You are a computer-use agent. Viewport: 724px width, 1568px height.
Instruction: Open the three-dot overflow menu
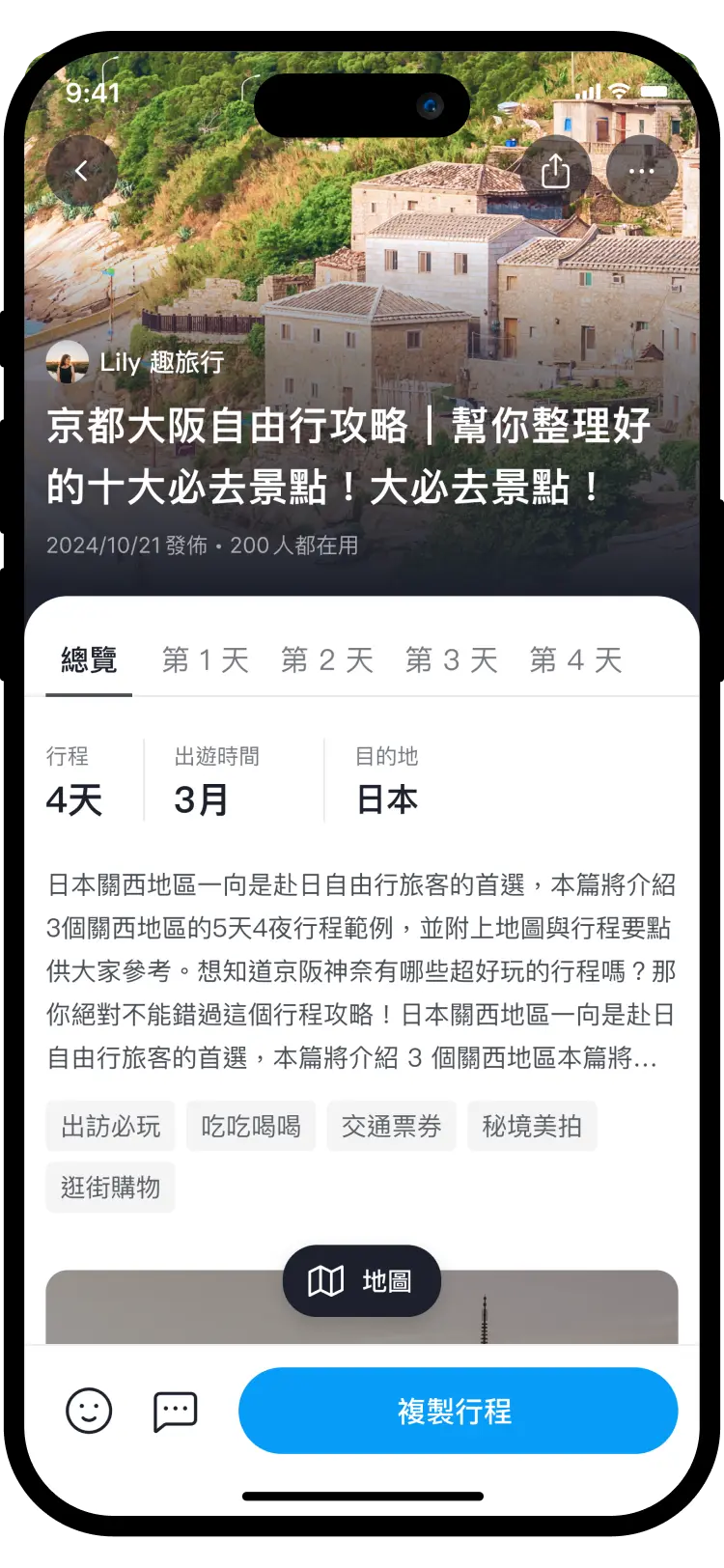[642, 171]
